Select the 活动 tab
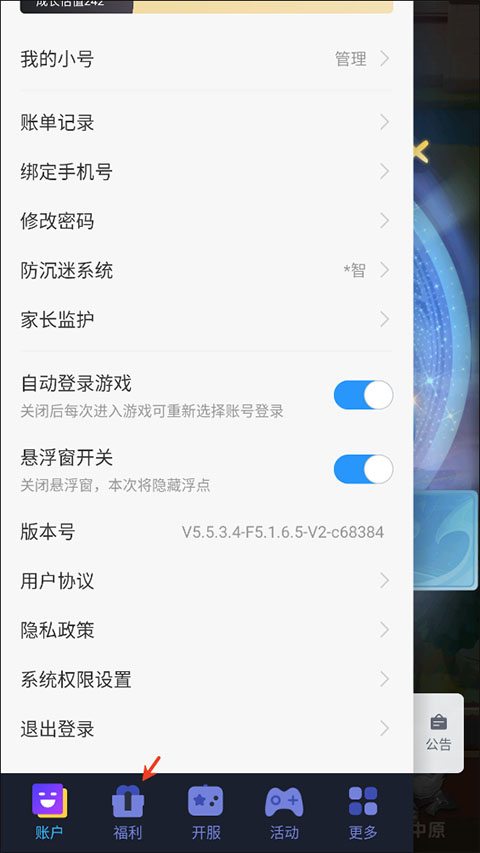The width and height of the screenshot is (480, 853). pyautogui.click(x=284, y=812)
